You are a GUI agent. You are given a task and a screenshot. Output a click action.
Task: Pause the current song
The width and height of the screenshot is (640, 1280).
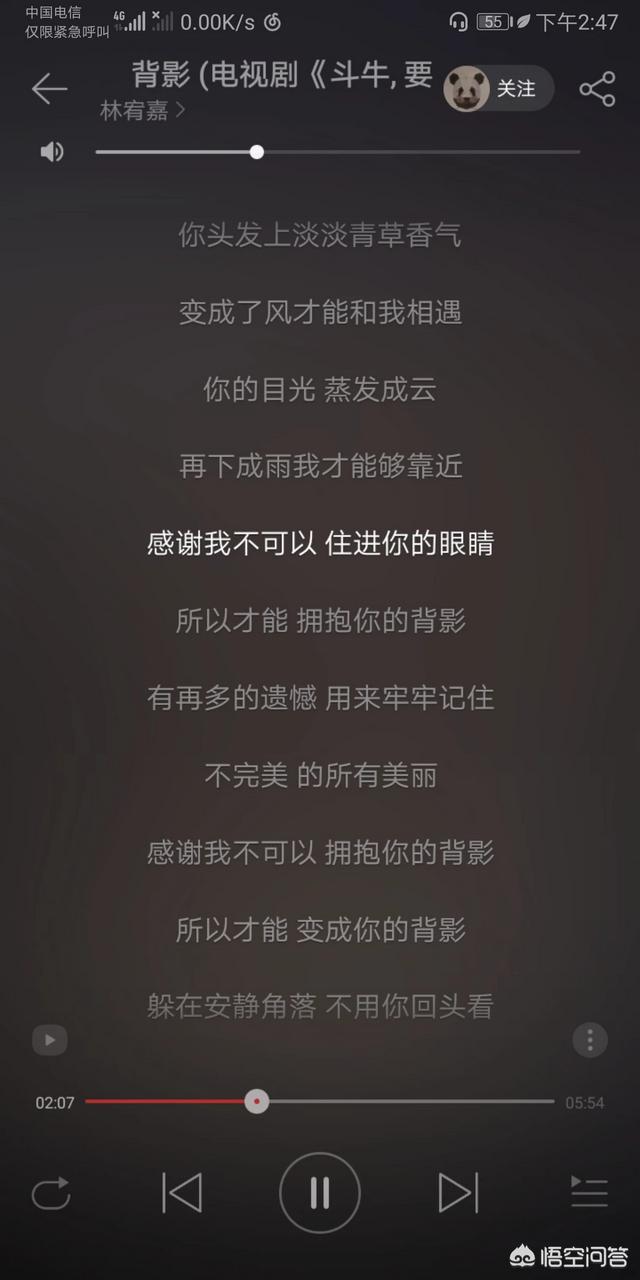[x=319, y=1193]
